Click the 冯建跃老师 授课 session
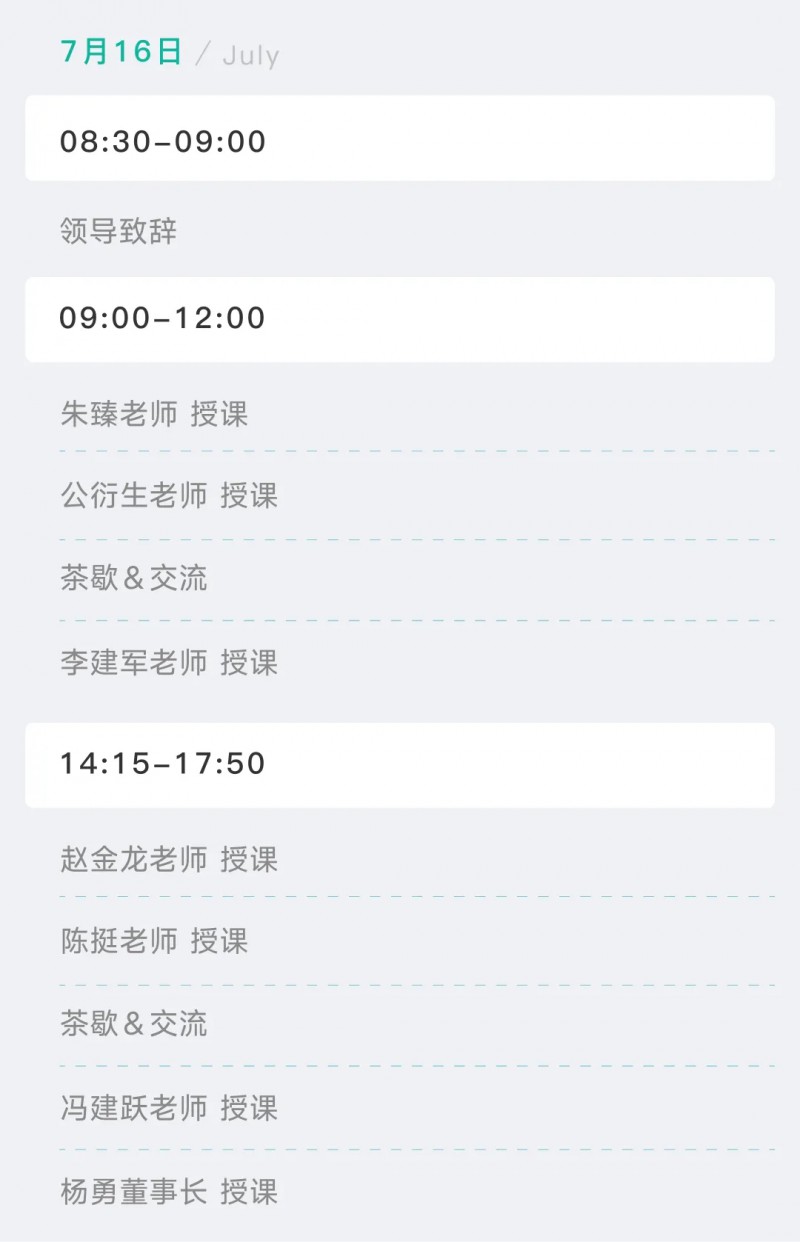The image size is (800, 1242). (x=168, y=1106)
